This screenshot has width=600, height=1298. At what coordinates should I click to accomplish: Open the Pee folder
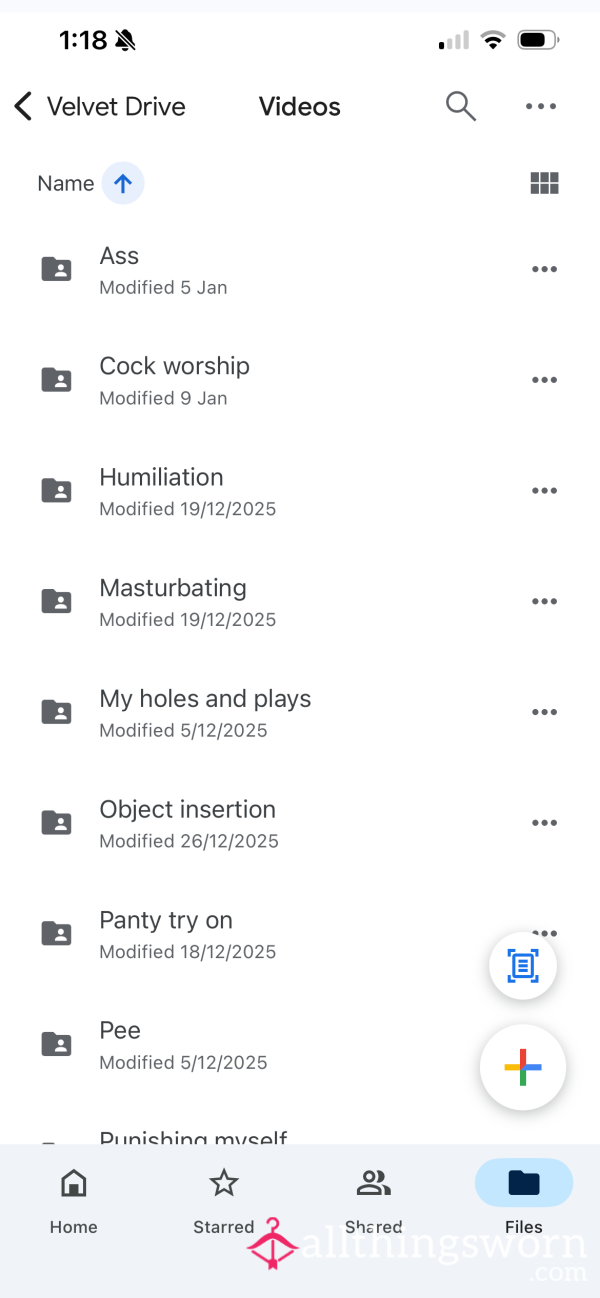click(300, 1045)
